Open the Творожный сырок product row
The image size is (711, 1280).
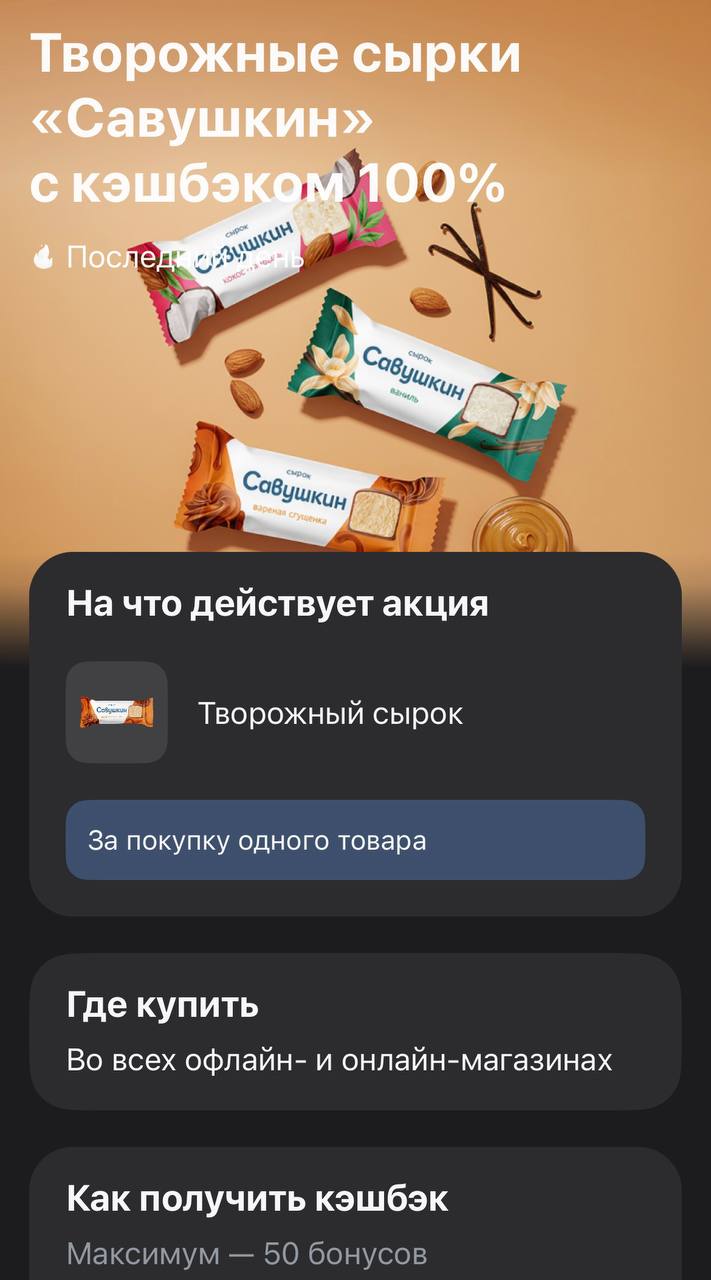(x=330, y=713)
